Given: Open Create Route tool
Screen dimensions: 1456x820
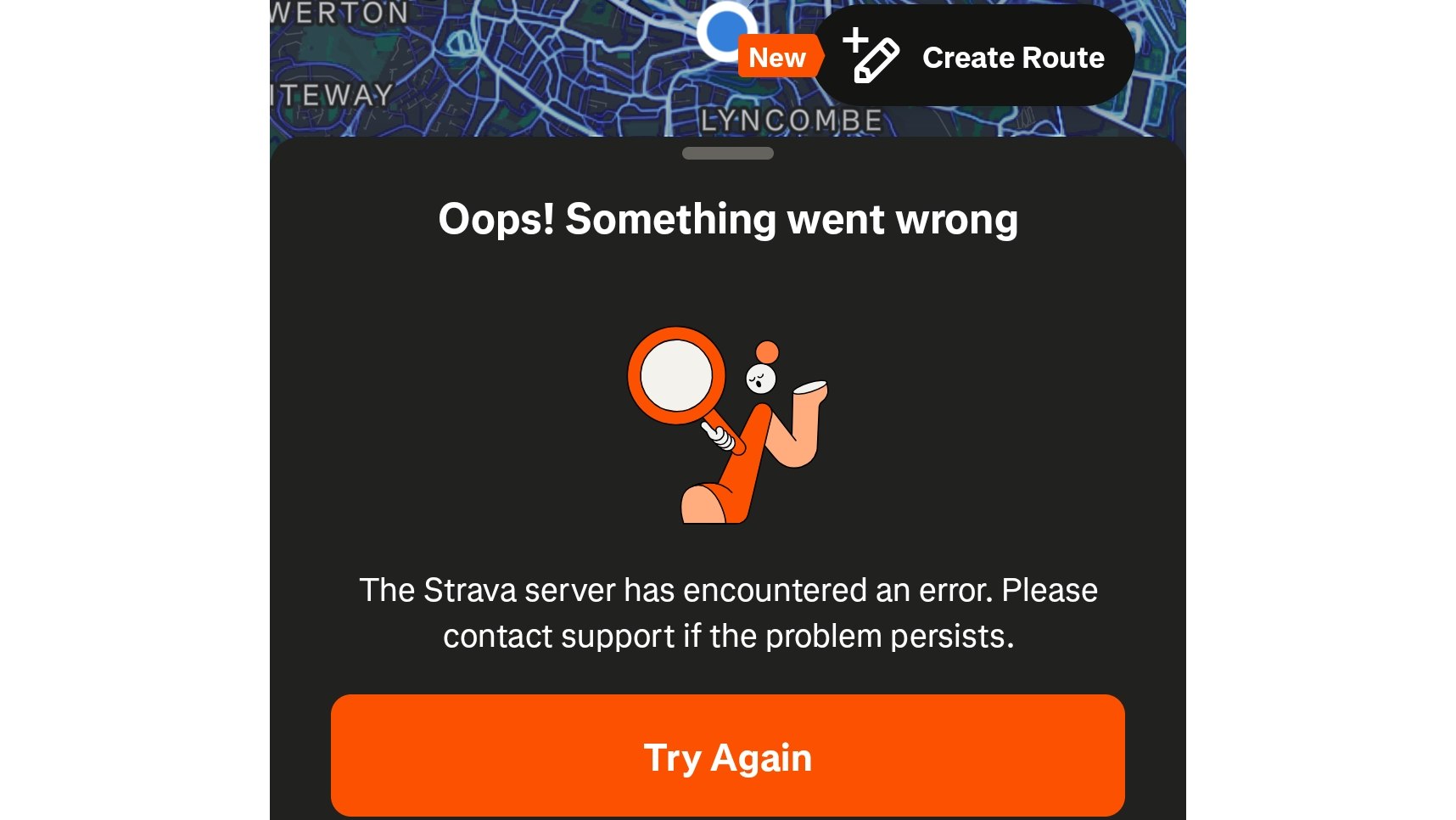Looking at the screenshot, I should (x=976, y=57).
